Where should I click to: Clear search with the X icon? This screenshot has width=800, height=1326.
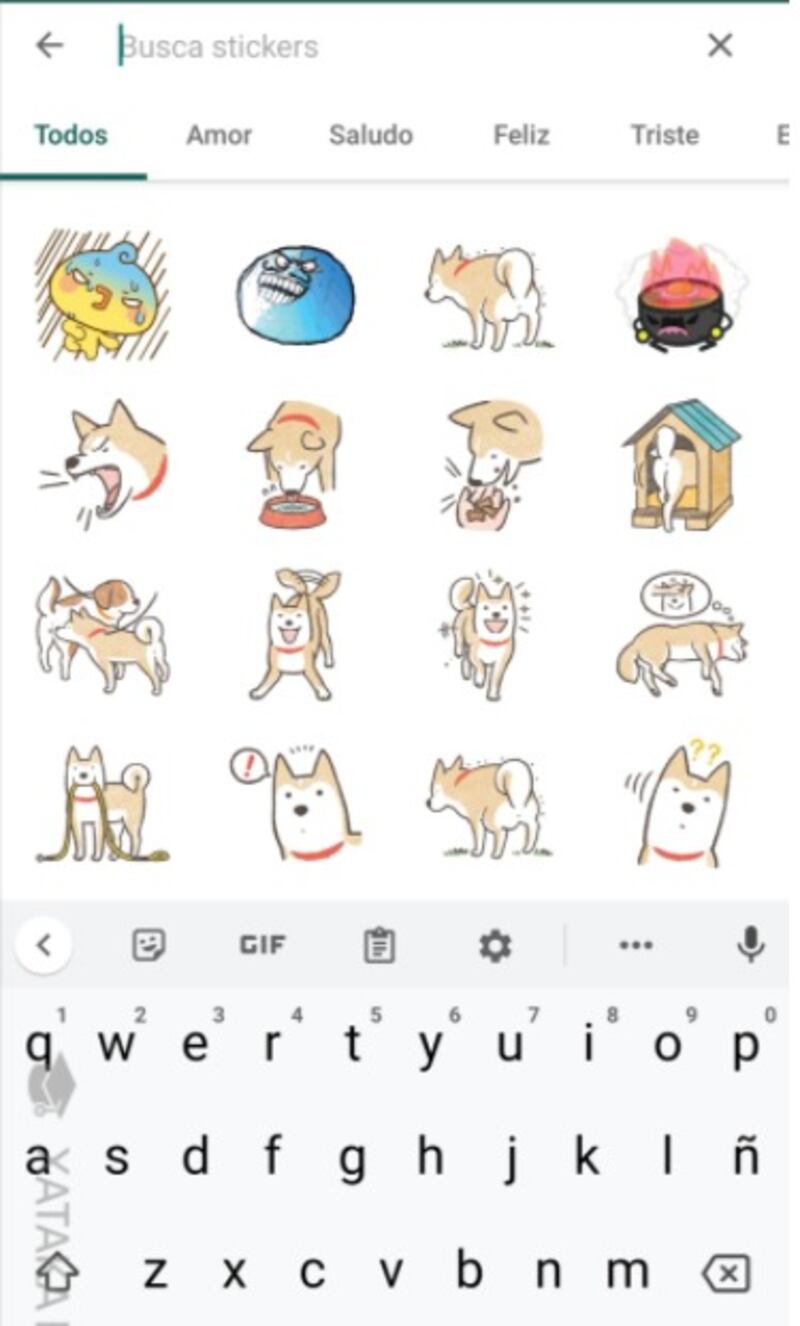720,45
